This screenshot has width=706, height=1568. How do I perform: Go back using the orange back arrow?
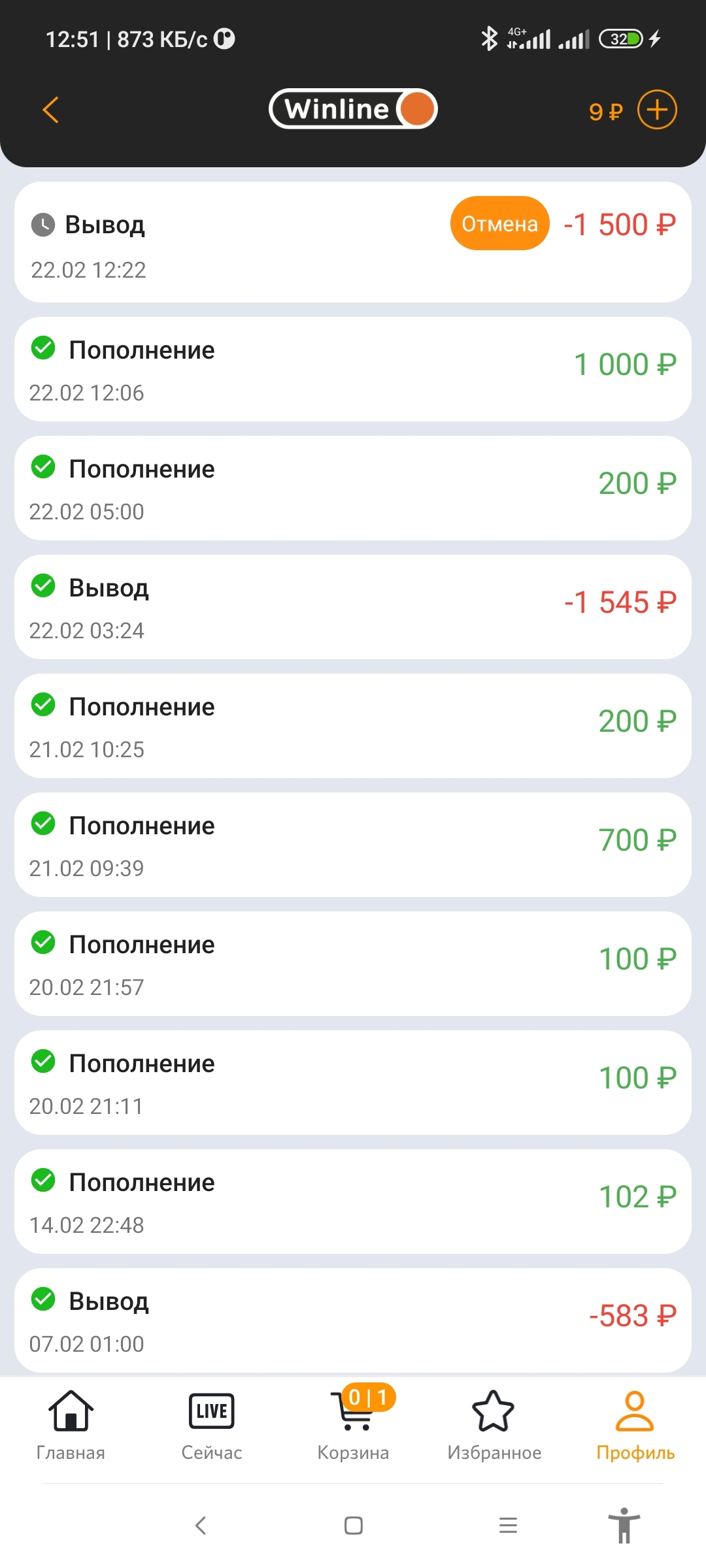(50, 109)
